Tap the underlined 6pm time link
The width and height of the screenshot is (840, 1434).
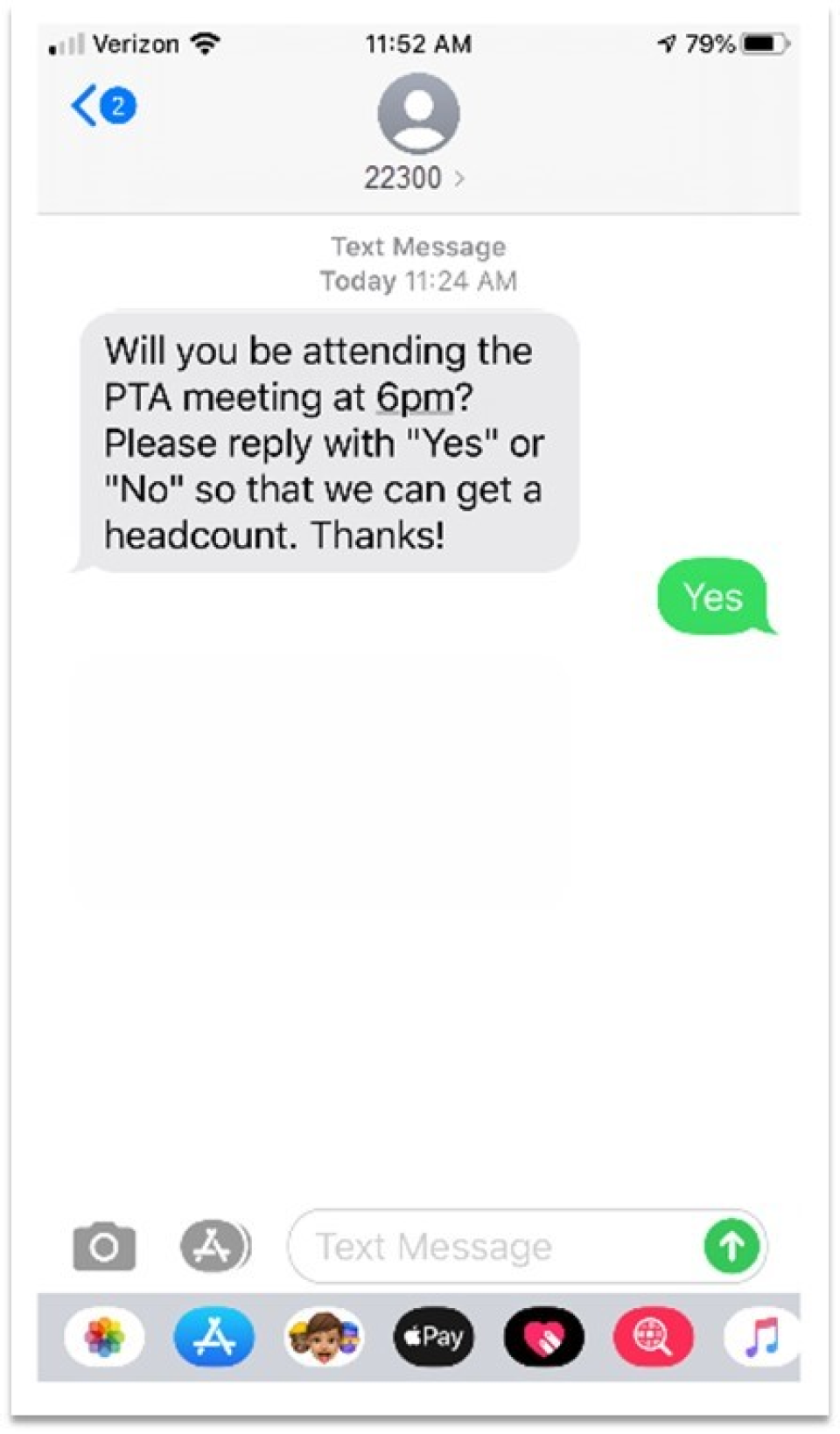[414, 398]
